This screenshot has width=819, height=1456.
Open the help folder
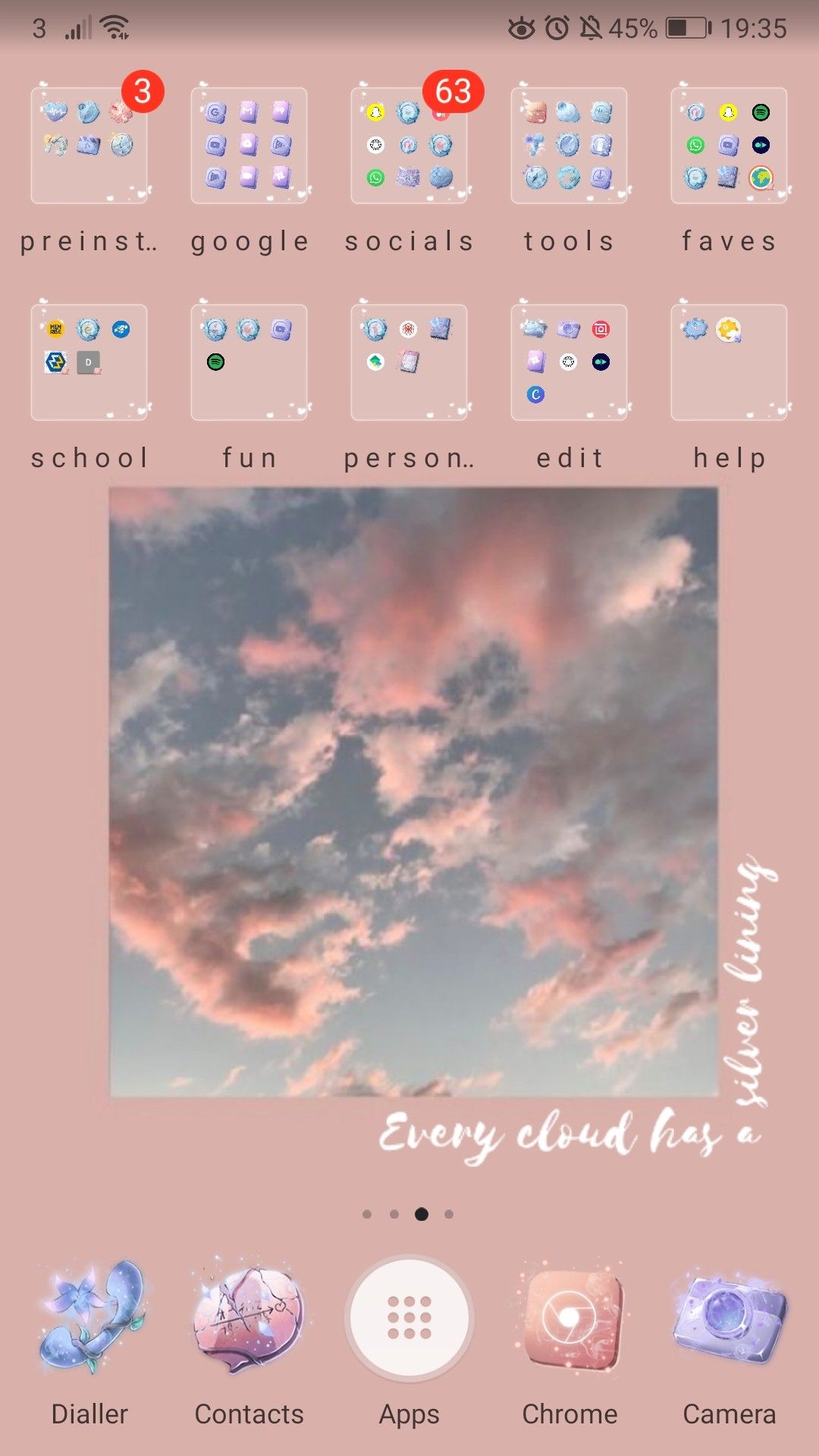click(729, 362)
